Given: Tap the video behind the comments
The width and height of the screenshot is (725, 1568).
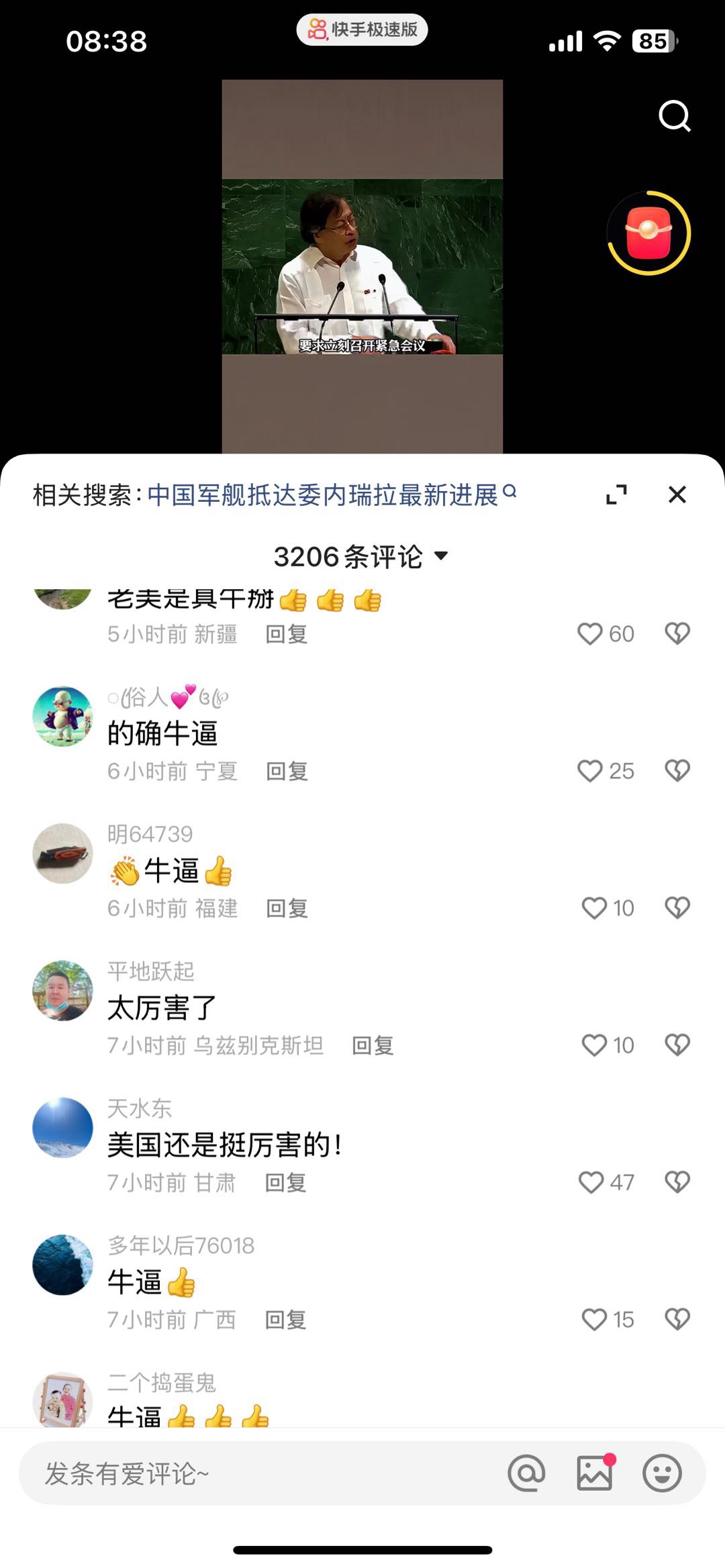Looking at the screenshot, I should pyautogui.click(x=362, y=268).
